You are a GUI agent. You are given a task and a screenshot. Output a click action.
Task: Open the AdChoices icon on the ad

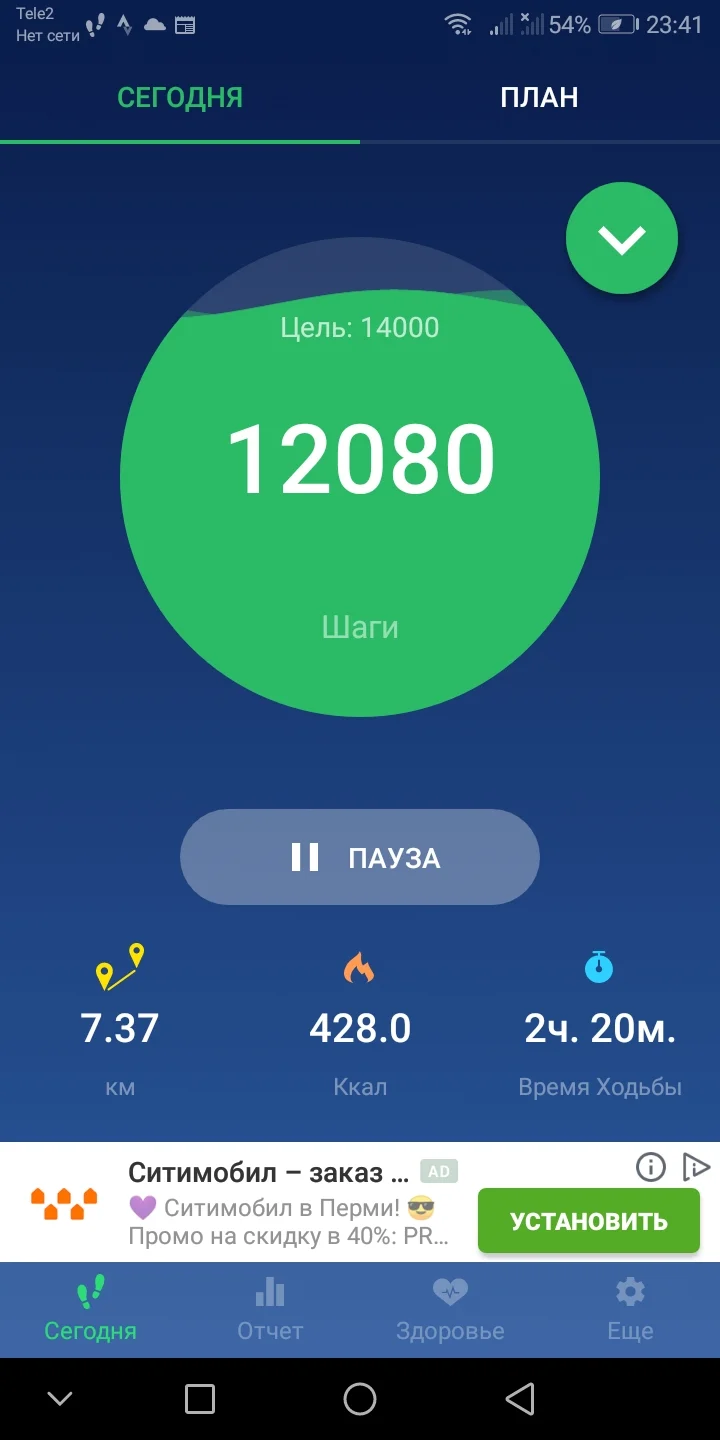point(695,1167)
